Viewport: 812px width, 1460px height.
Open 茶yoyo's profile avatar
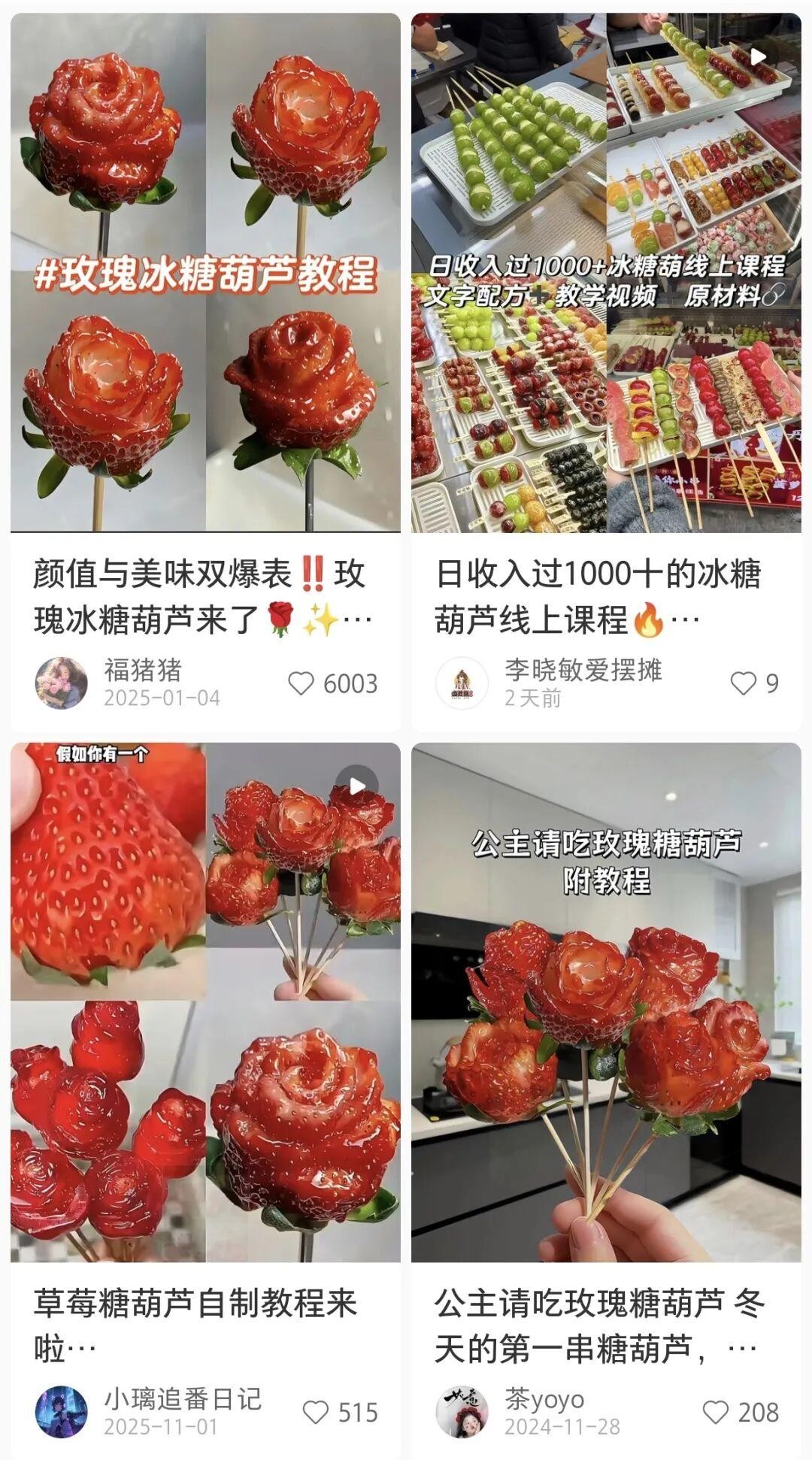[x=464, y=1411]
